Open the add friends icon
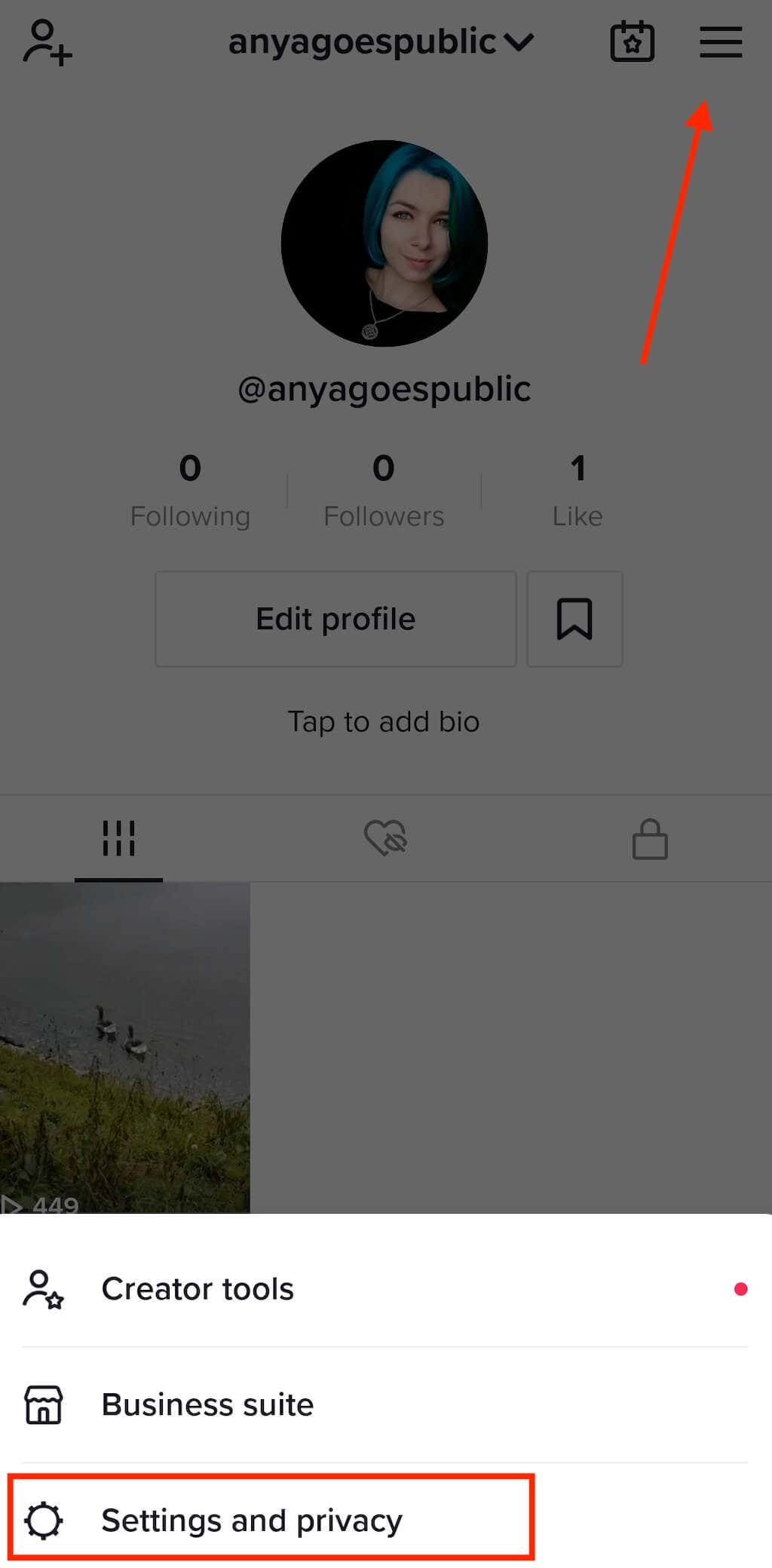 point(47,42)
